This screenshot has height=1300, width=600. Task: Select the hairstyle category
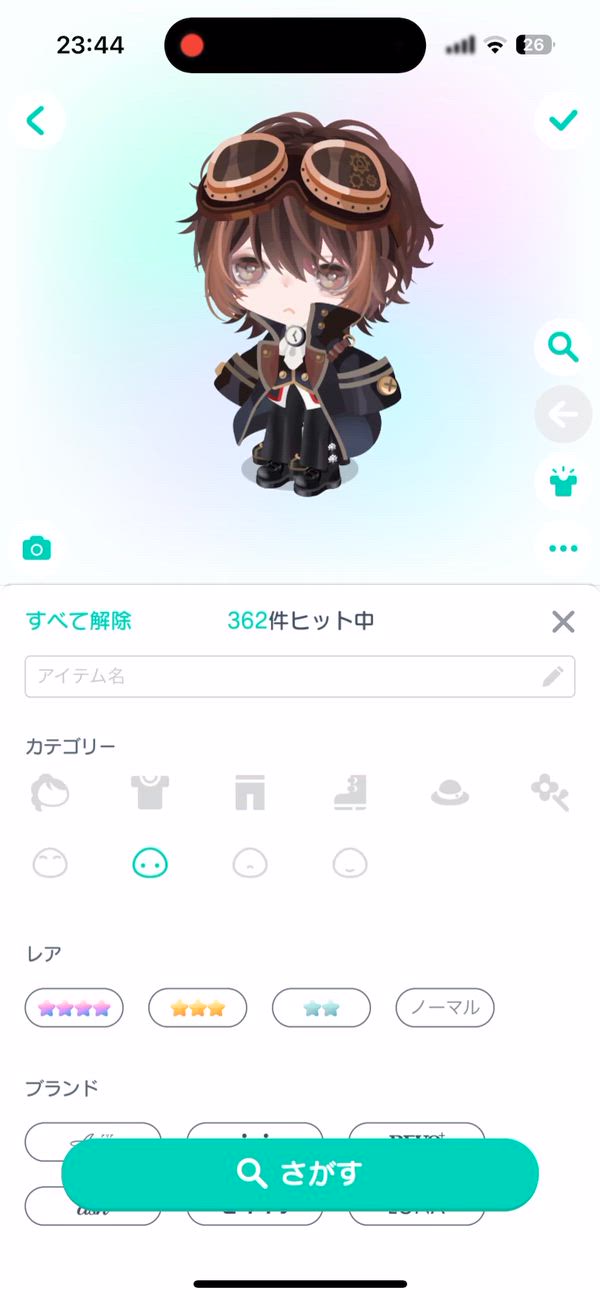50,793
